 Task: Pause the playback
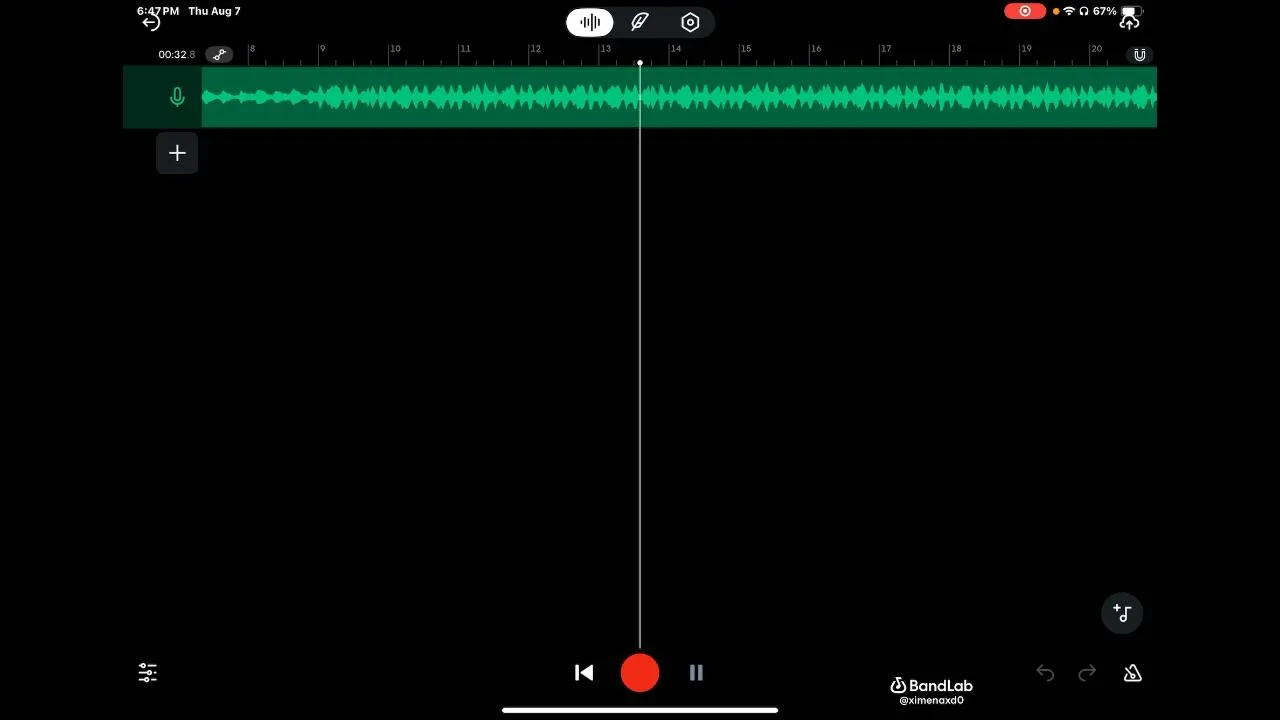[x=696, y=673]
